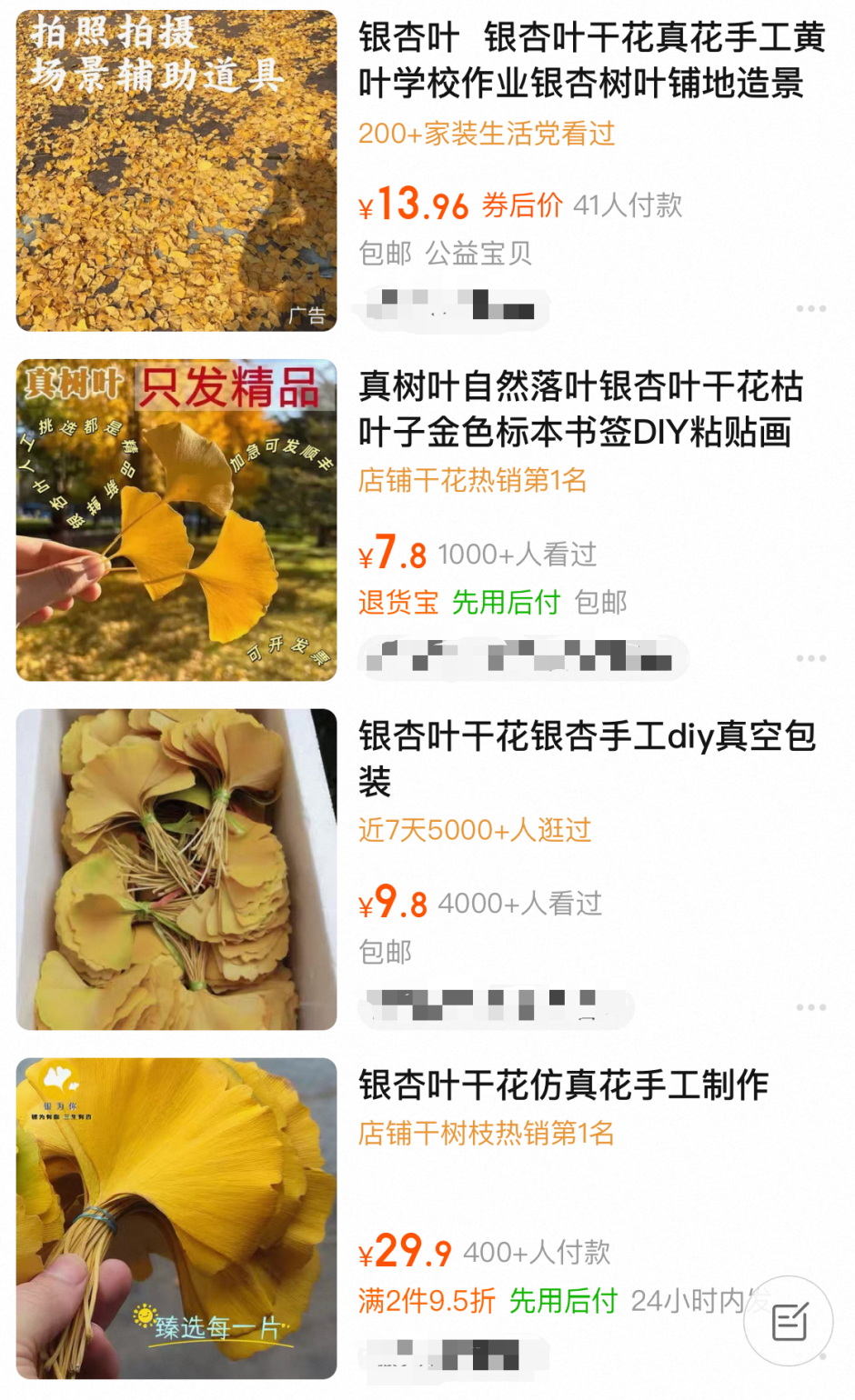The image size is (855, 1400).
Task: Visit the shop of the ¥29.9 item
Action: tap(455, 1355)
